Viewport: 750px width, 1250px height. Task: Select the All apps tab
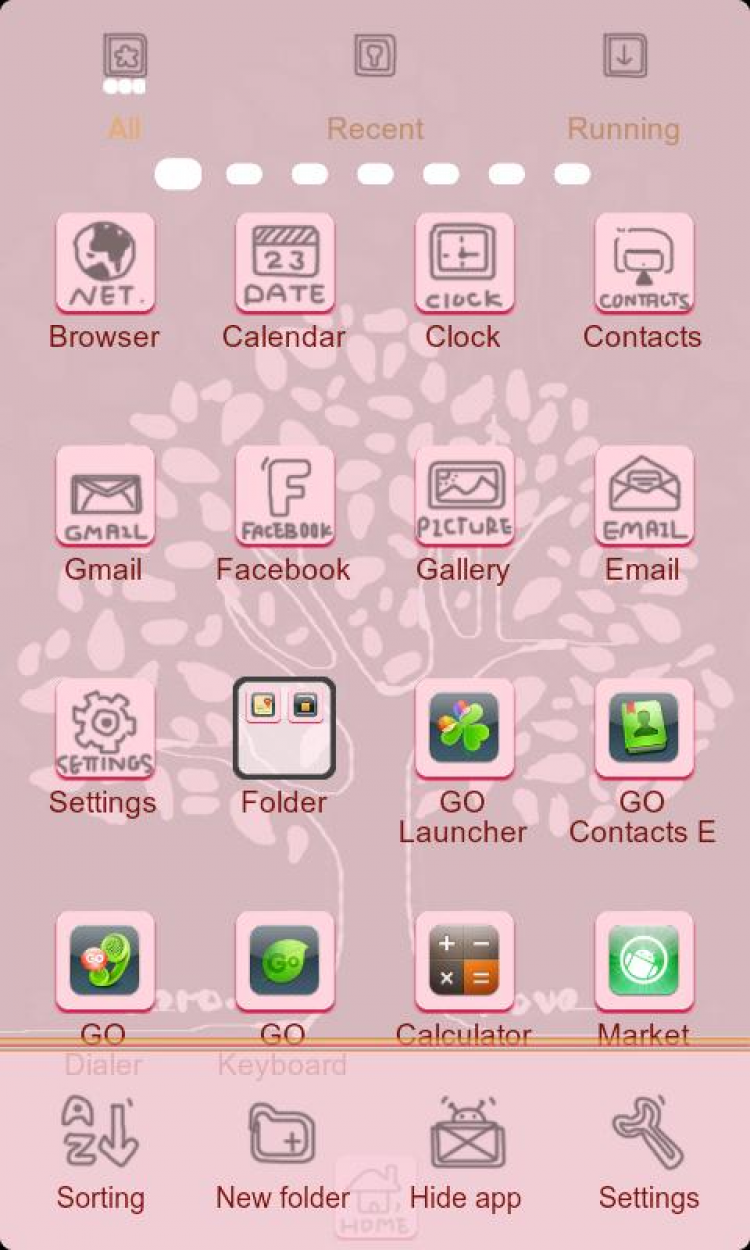coord(125,88)
